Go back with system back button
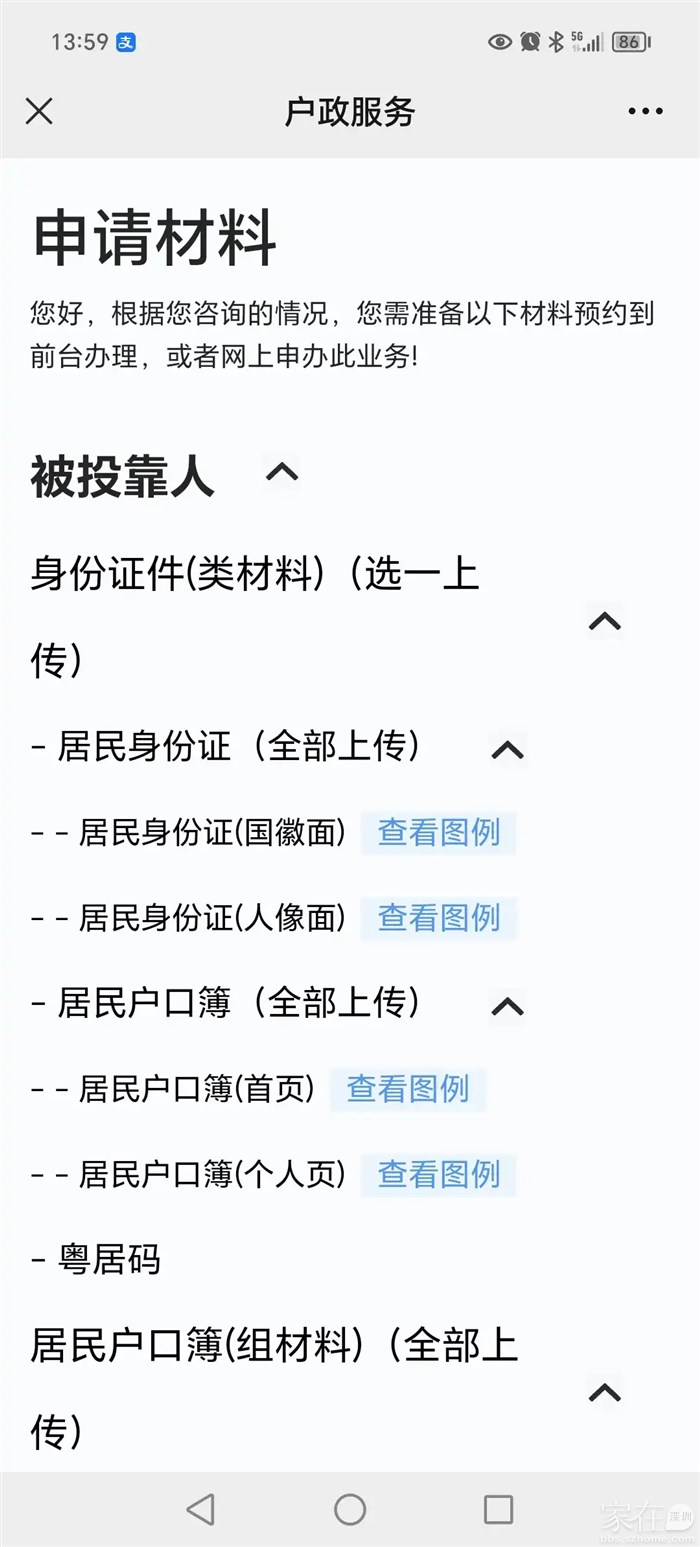The image size is (700, 1547). pos(201,1509)
